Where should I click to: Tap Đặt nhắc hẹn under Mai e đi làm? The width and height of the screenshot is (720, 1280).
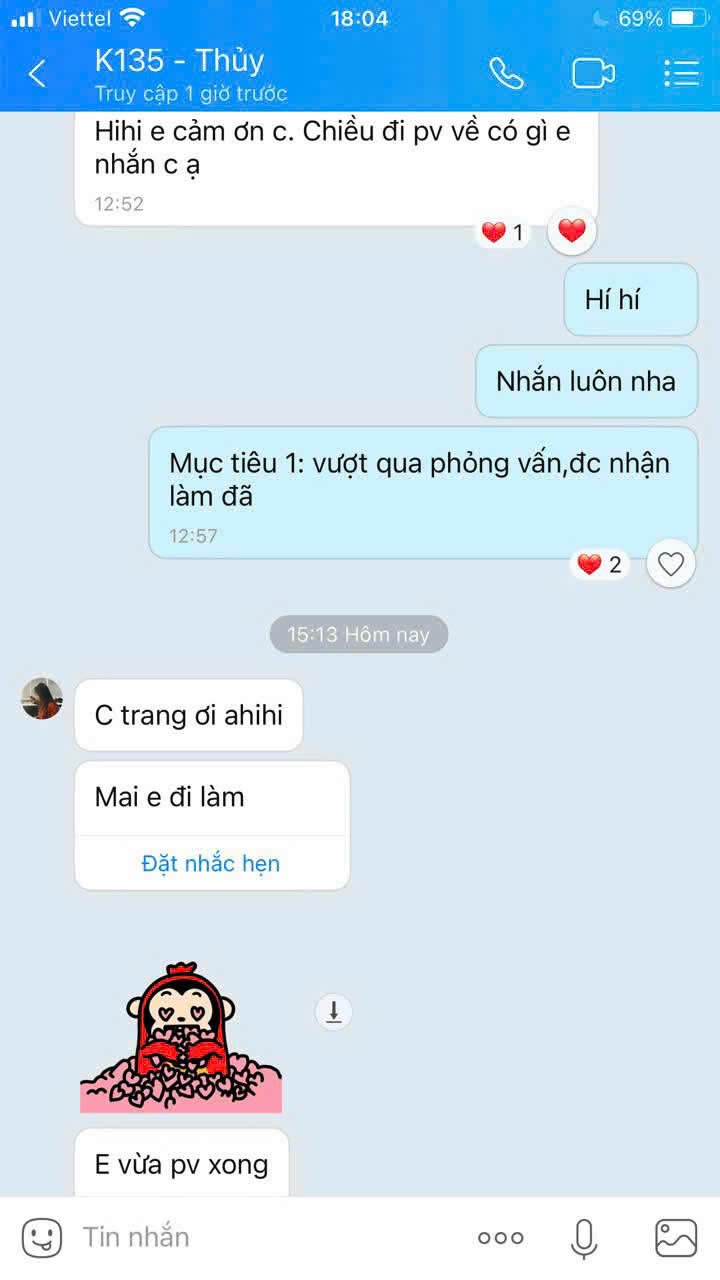click(x=211, y=863)
